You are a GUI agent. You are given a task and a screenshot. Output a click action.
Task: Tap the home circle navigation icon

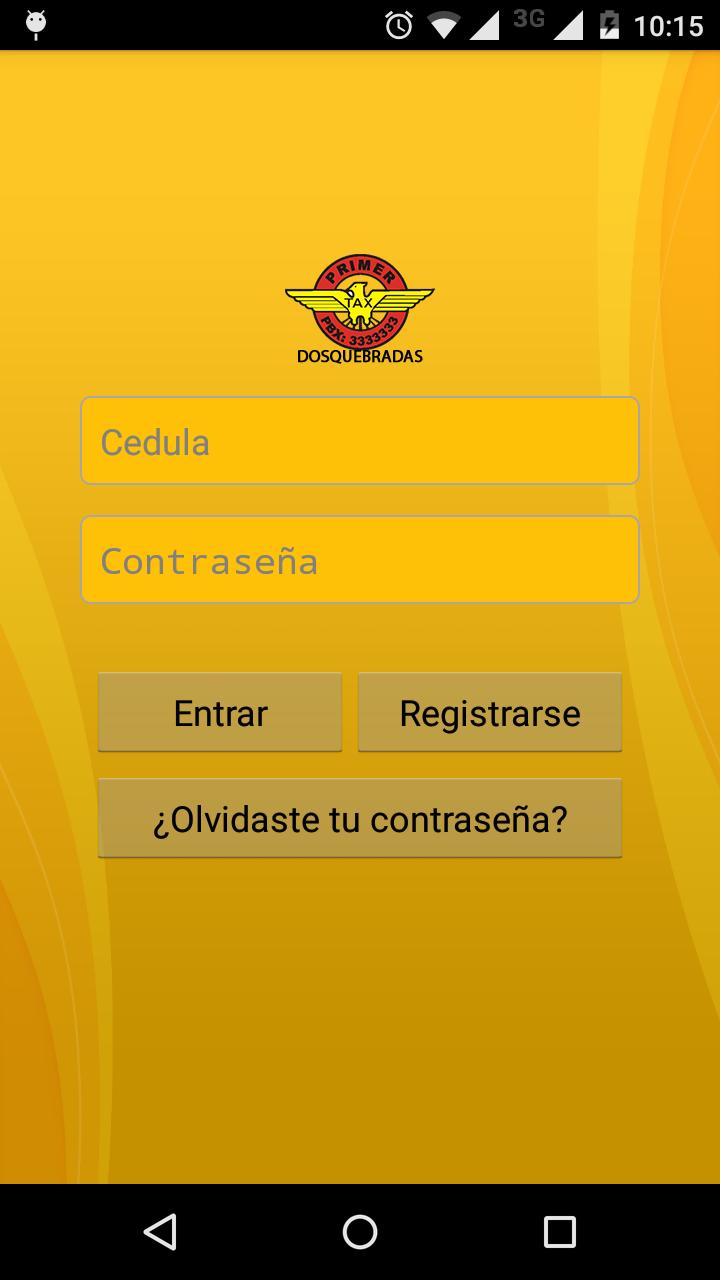pyautogui.click(x=360, y=1232)
